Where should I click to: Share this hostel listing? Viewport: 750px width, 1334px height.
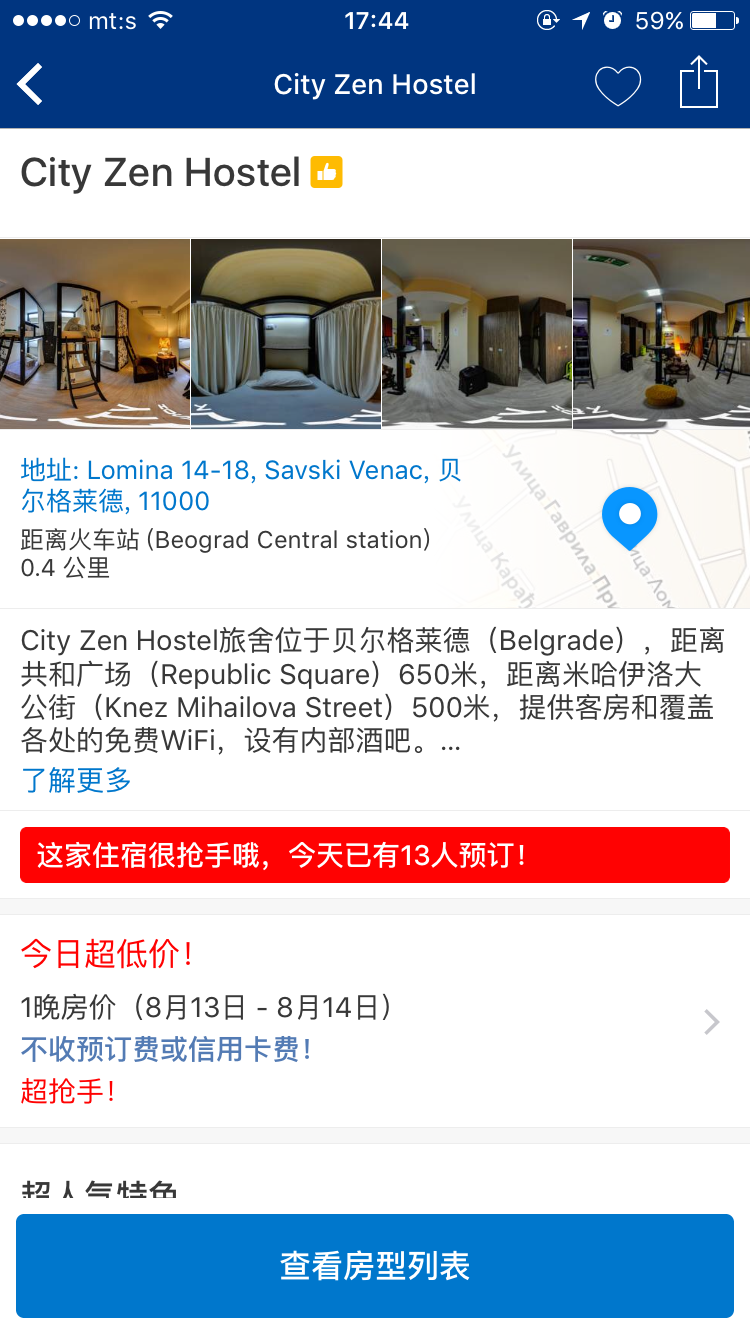(x=699, y=83)
